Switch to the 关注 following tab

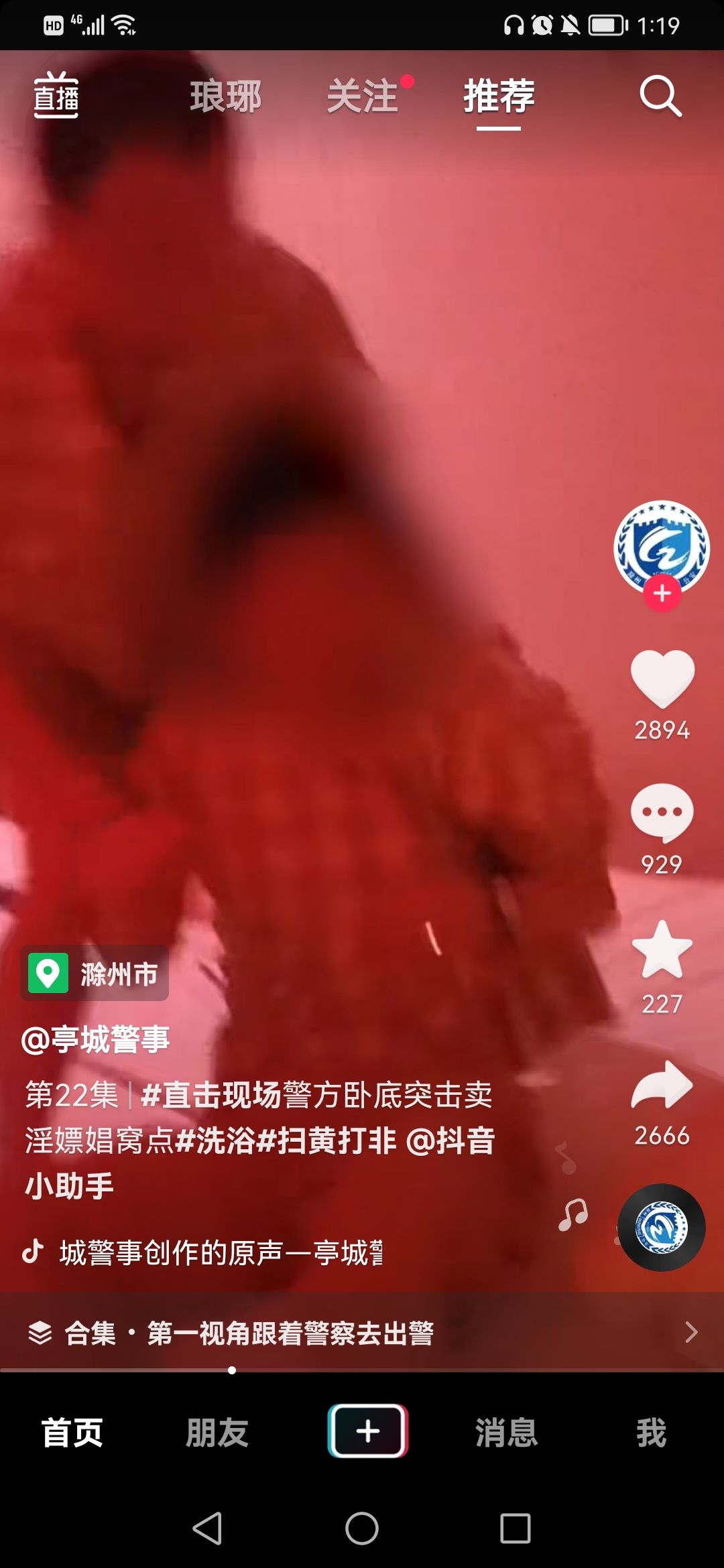(x=363, y=96)
